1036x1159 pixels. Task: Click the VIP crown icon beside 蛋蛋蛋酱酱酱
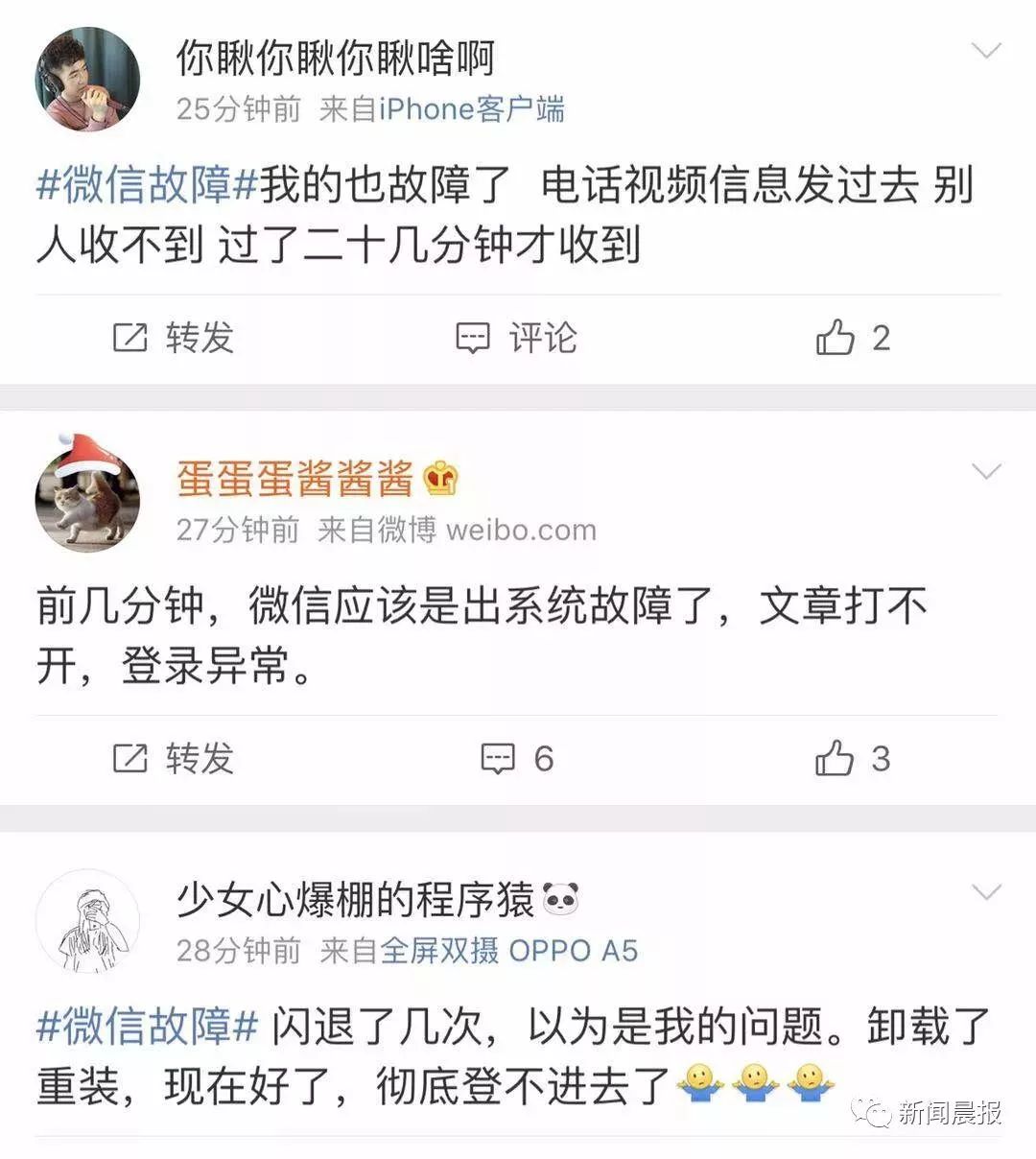[440, 479]
